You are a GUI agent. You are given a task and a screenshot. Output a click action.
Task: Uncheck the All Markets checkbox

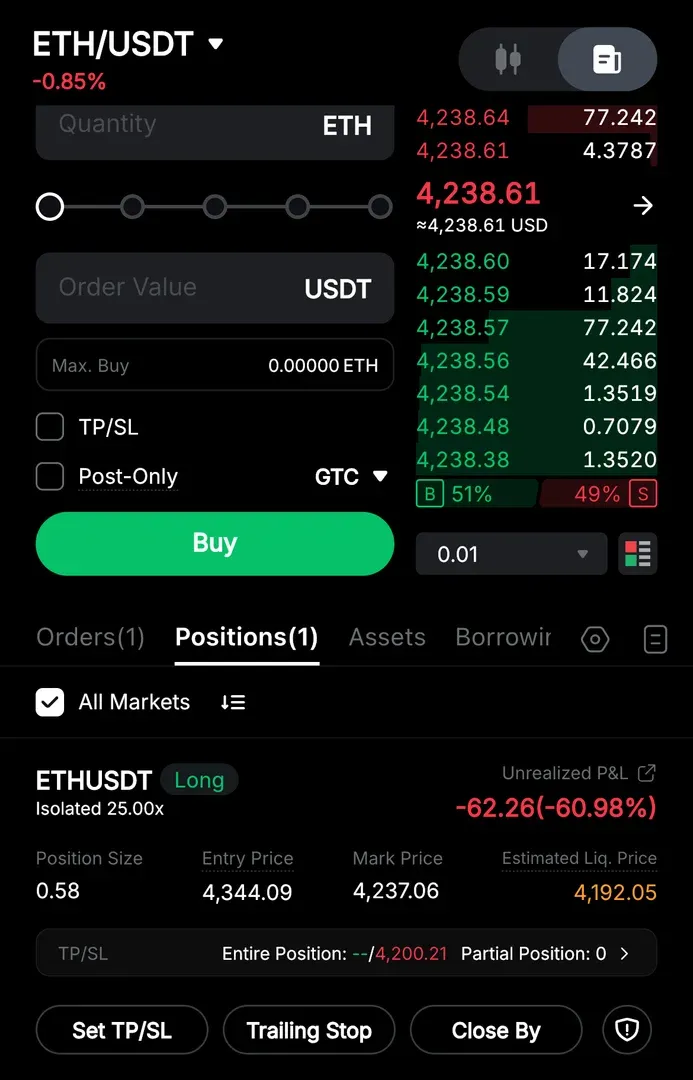[50, 702]
